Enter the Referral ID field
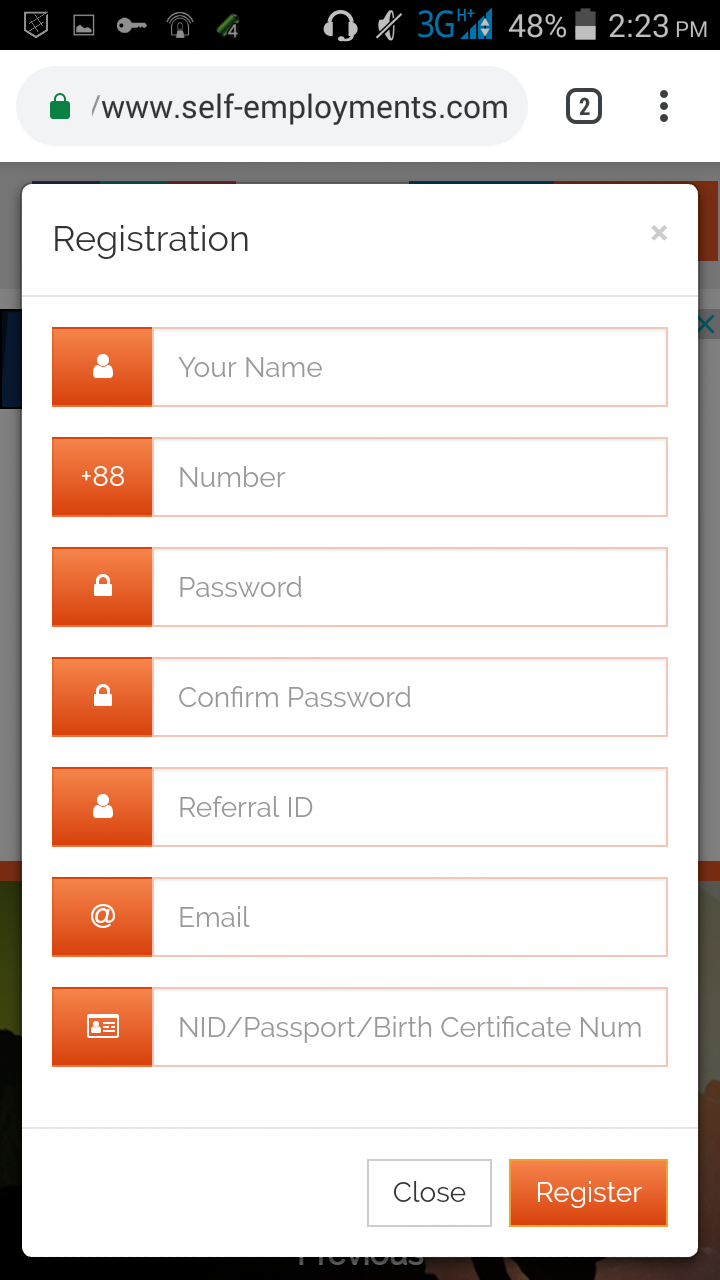This screenshot has width=720, height=1280. tap(409, 807)
